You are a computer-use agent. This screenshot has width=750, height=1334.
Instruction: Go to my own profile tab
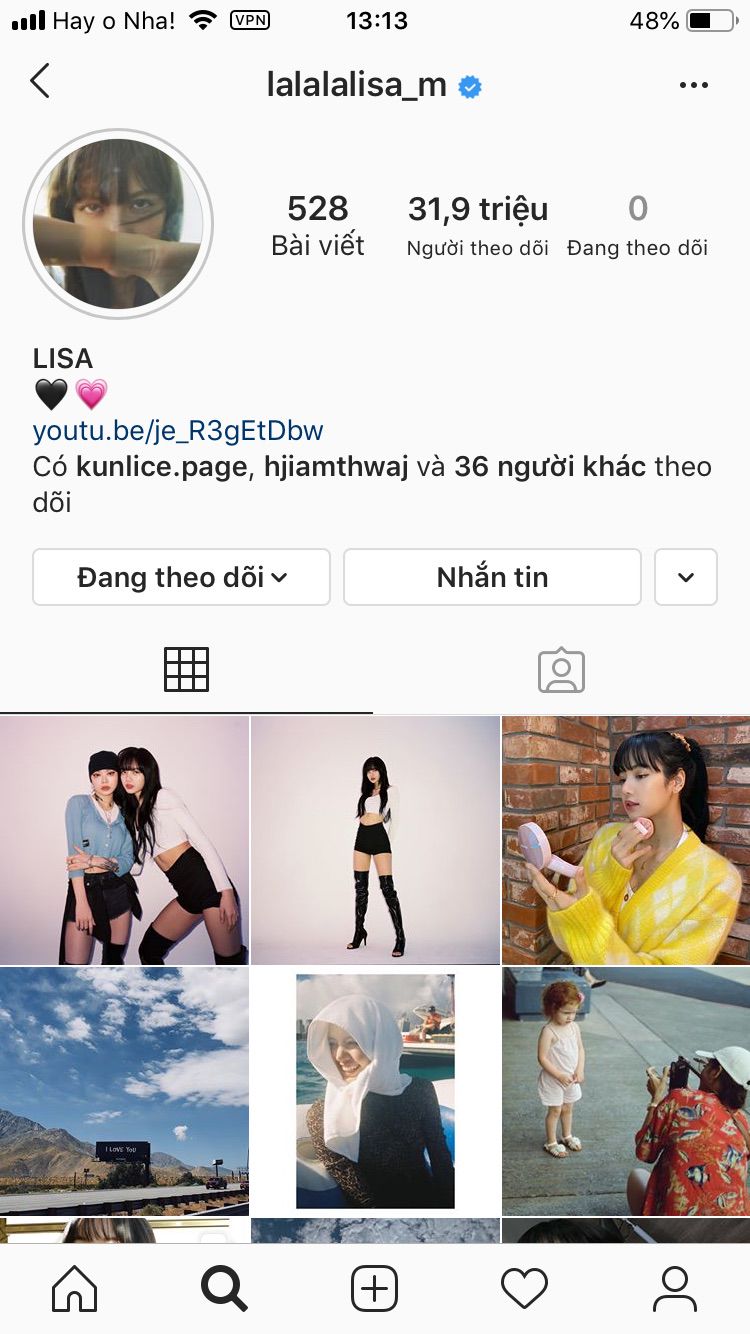(x=675, y=1289)
